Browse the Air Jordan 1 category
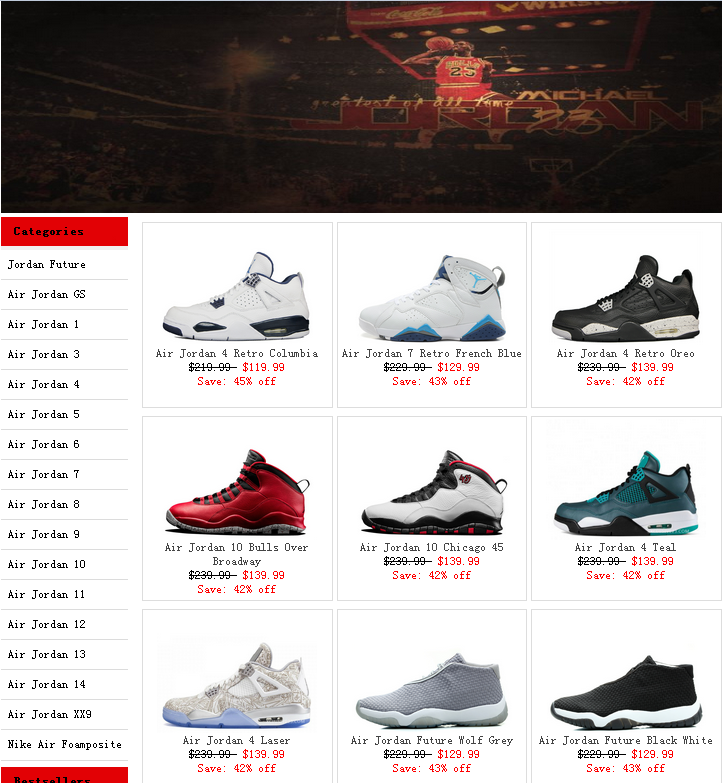 pos(44,325)
